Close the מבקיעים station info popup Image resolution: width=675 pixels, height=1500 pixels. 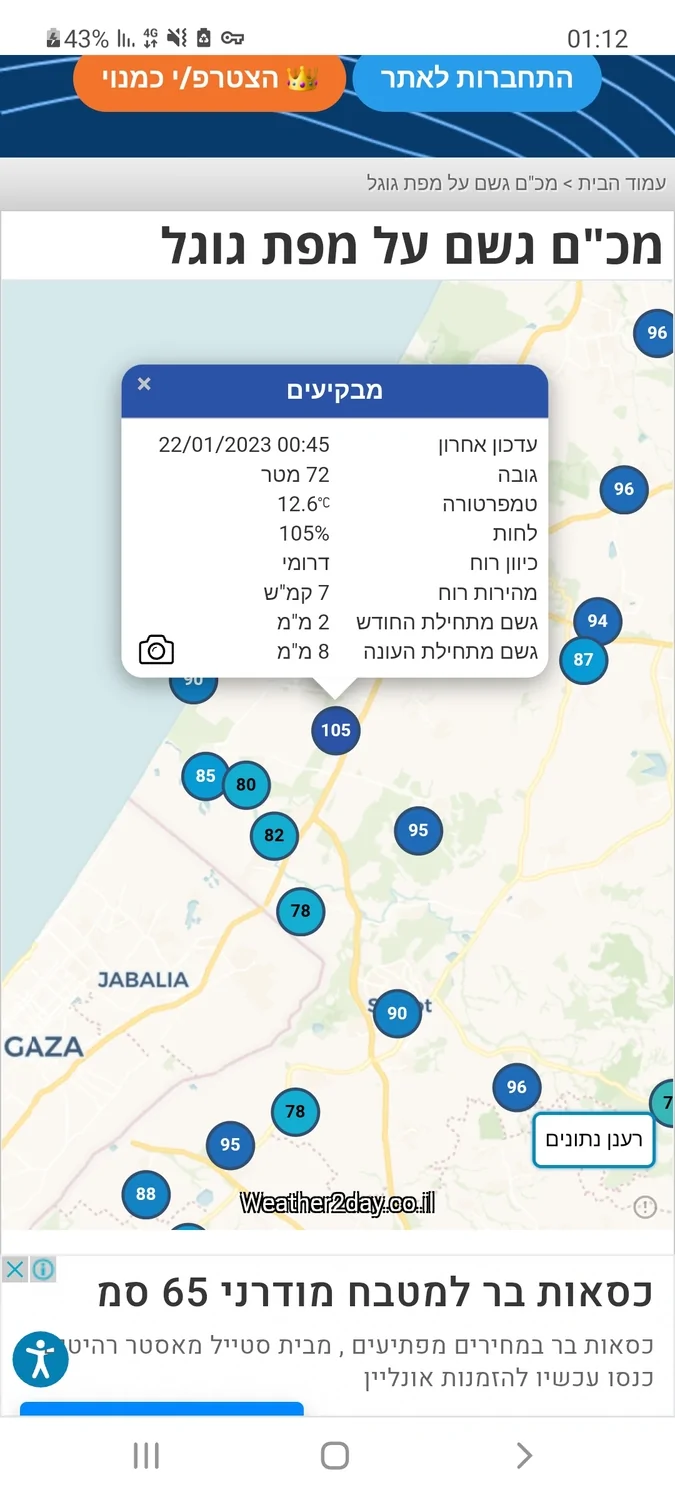tap(144, 384)
